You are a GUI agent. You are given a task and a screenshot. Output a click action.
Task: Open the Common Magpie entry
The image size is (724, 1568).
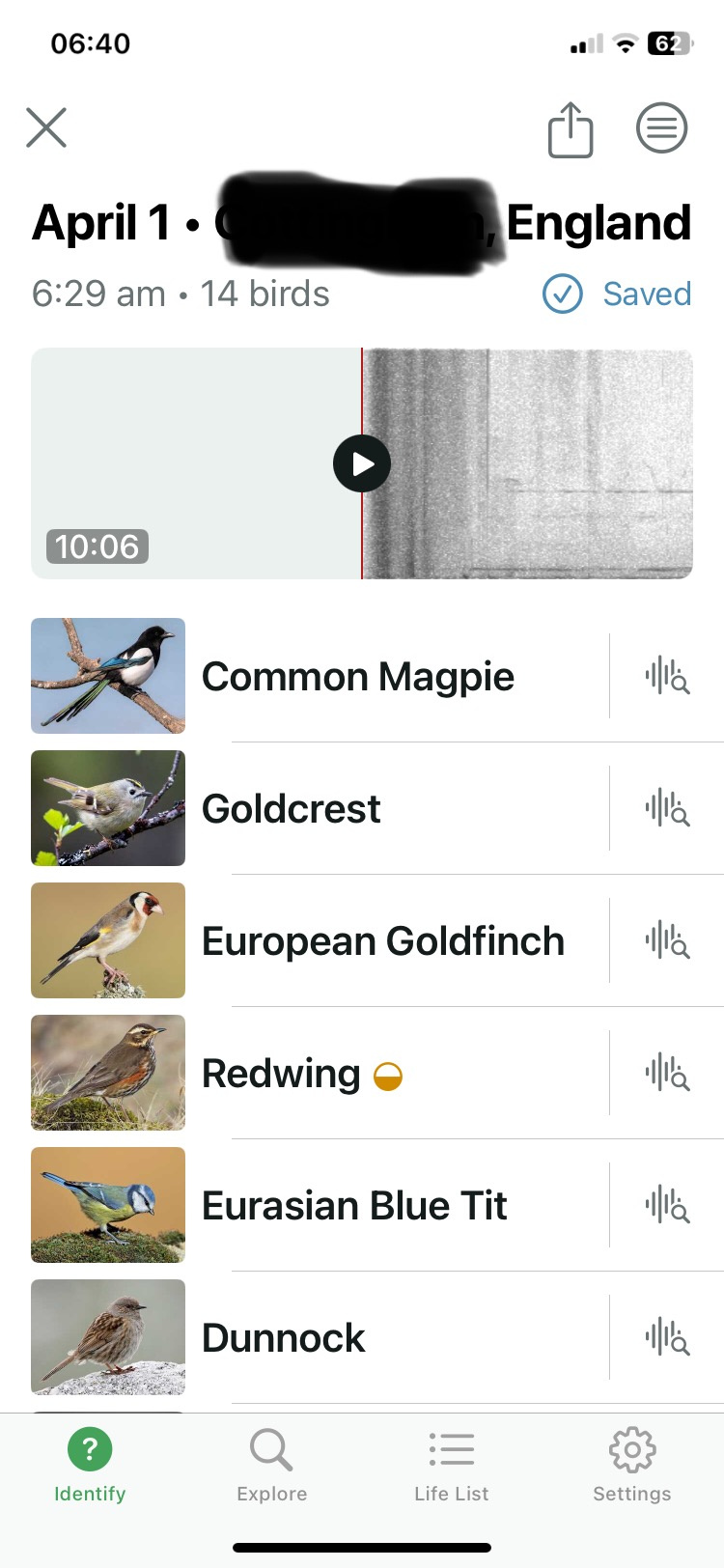(357, 677)
